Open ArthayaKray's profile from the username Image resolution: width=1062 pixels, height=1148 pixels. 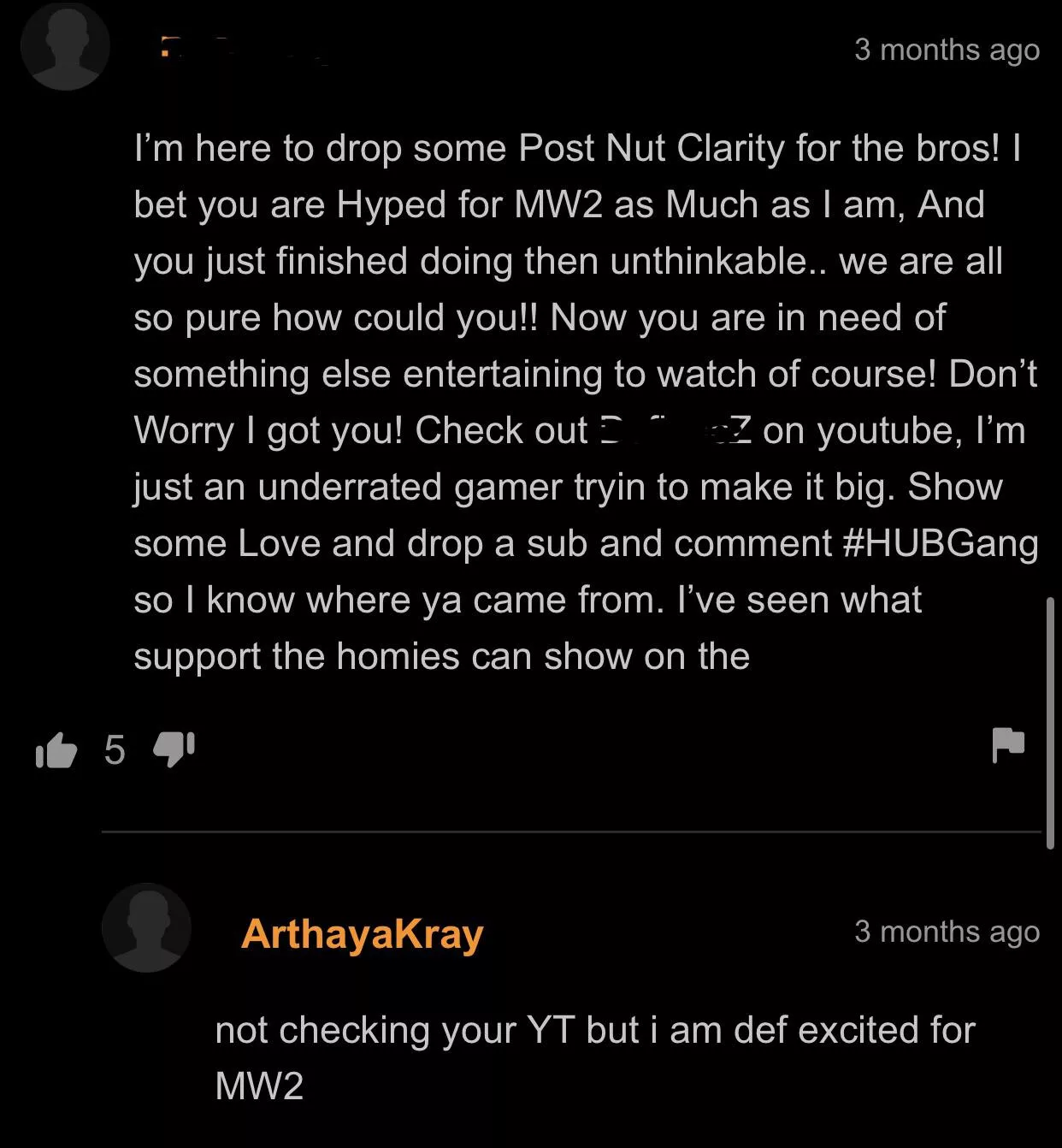pos(362,933)
